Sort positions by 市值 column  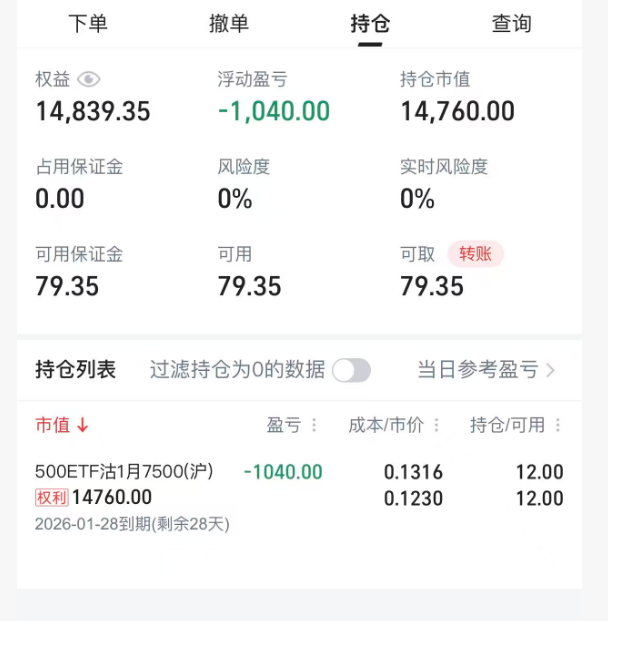click(x=62, y=425)
